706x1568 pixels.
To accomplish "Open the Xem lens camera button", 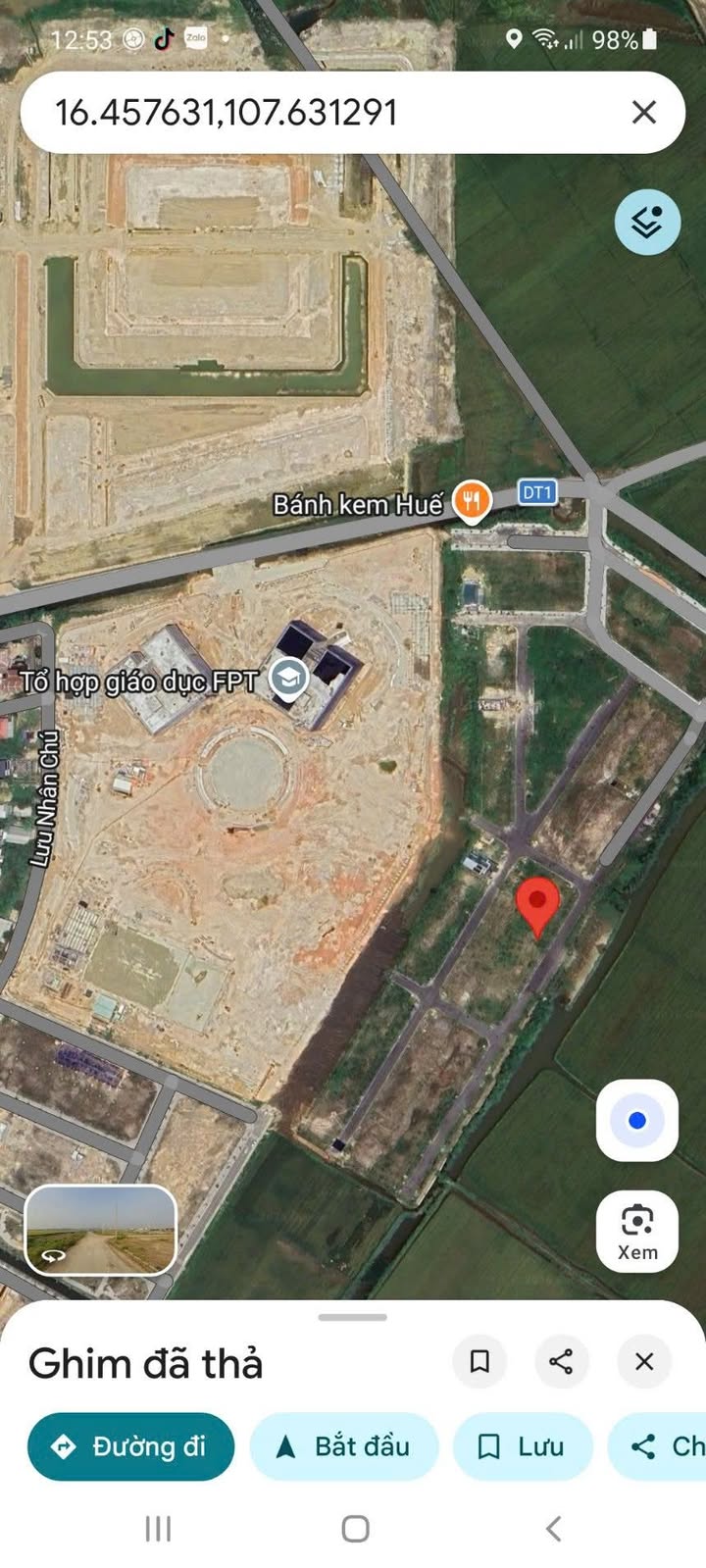I will 637,1232.
